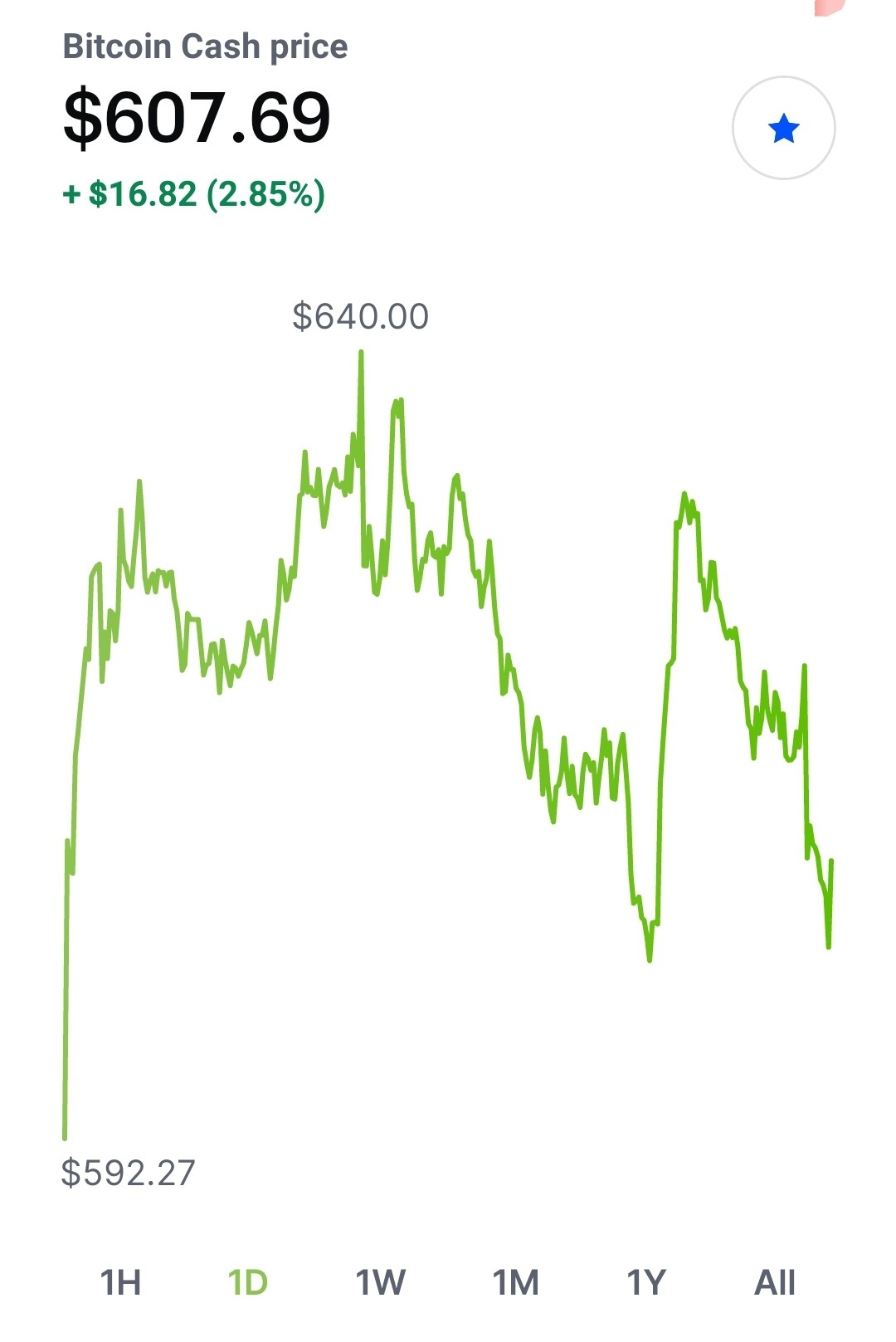View the 1Y price history
Viewport: 896px width, 1342px height.
coord(646,1282)
